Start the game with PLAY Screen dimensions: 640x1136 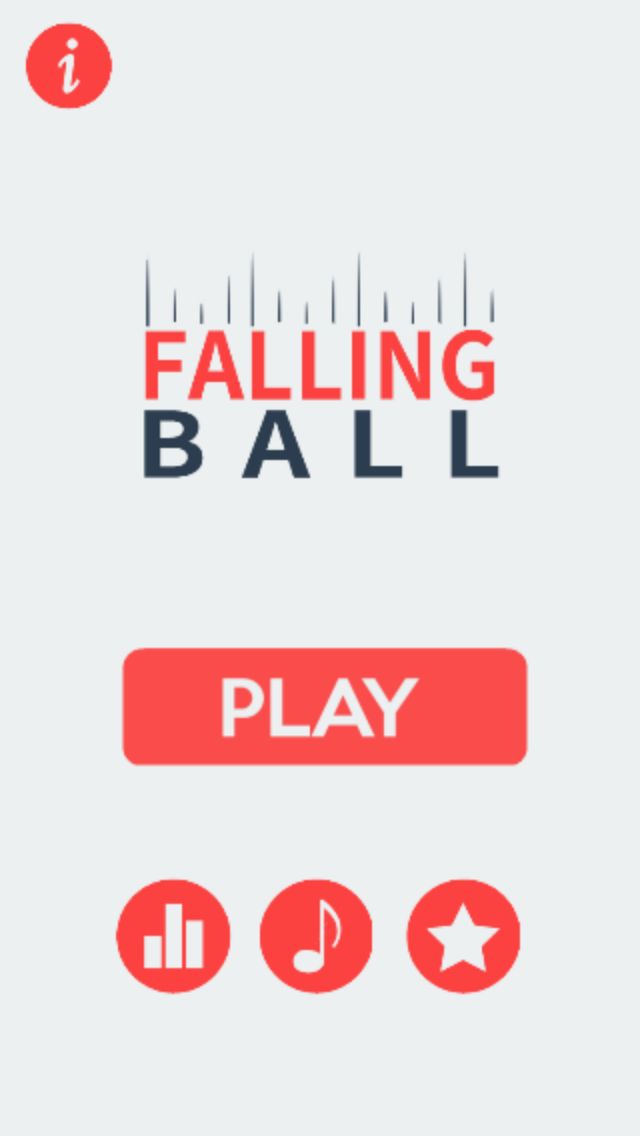click(324, 707)
